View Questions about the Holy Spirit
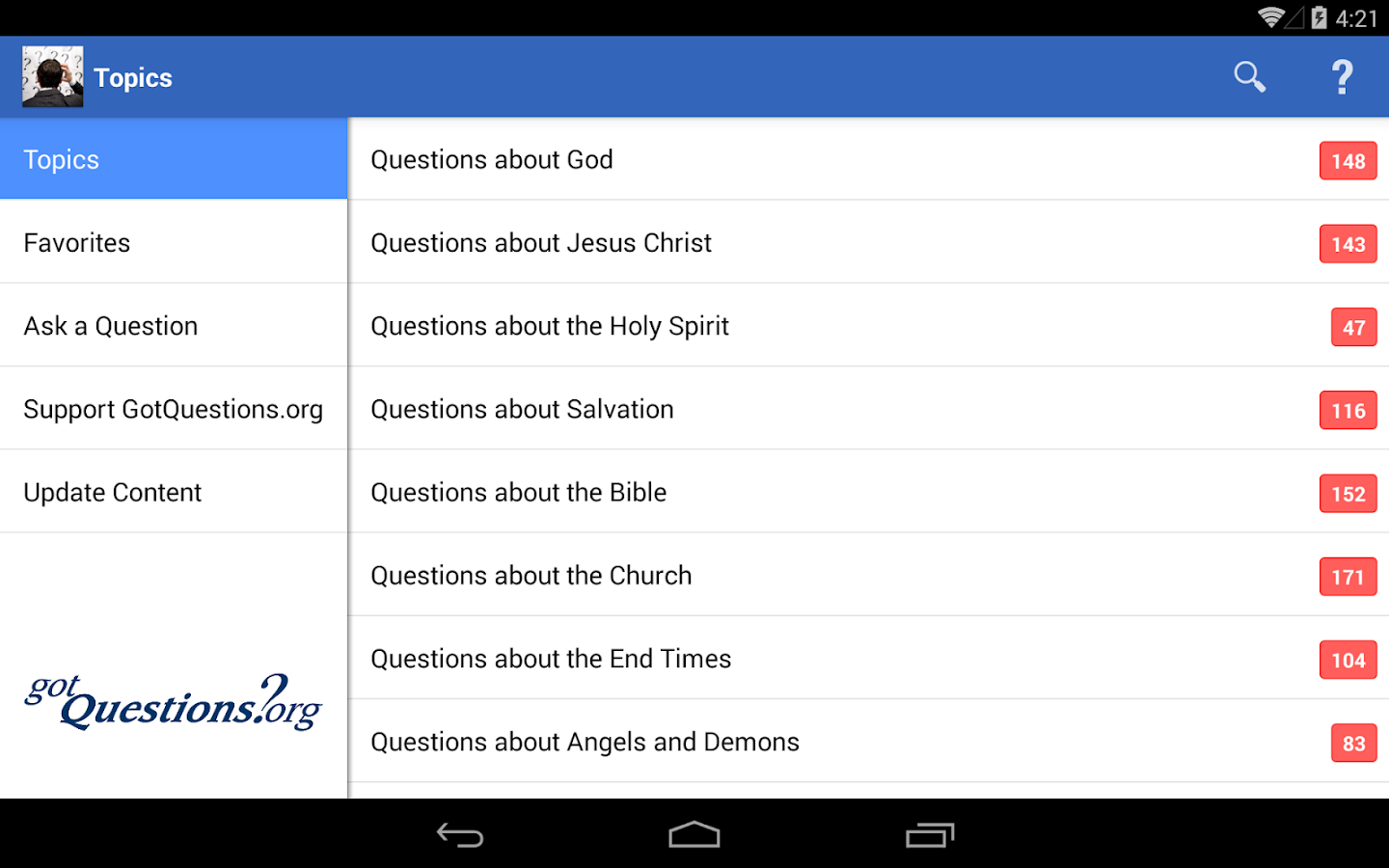The image size is (1389, 868). pos(868,325)
